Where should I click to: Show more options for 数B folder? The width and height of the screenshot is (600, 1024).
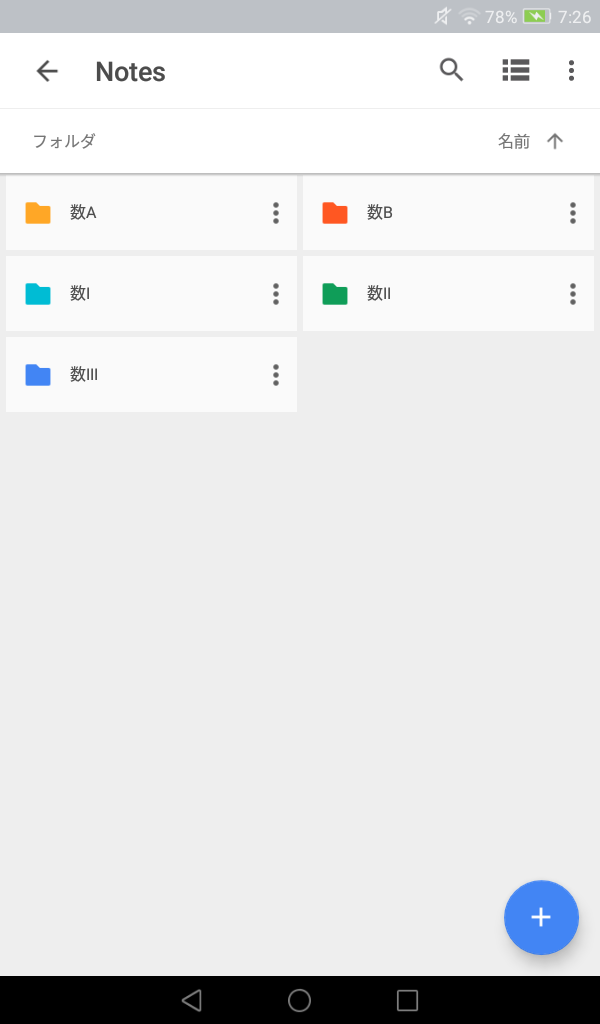coord(573,213)
